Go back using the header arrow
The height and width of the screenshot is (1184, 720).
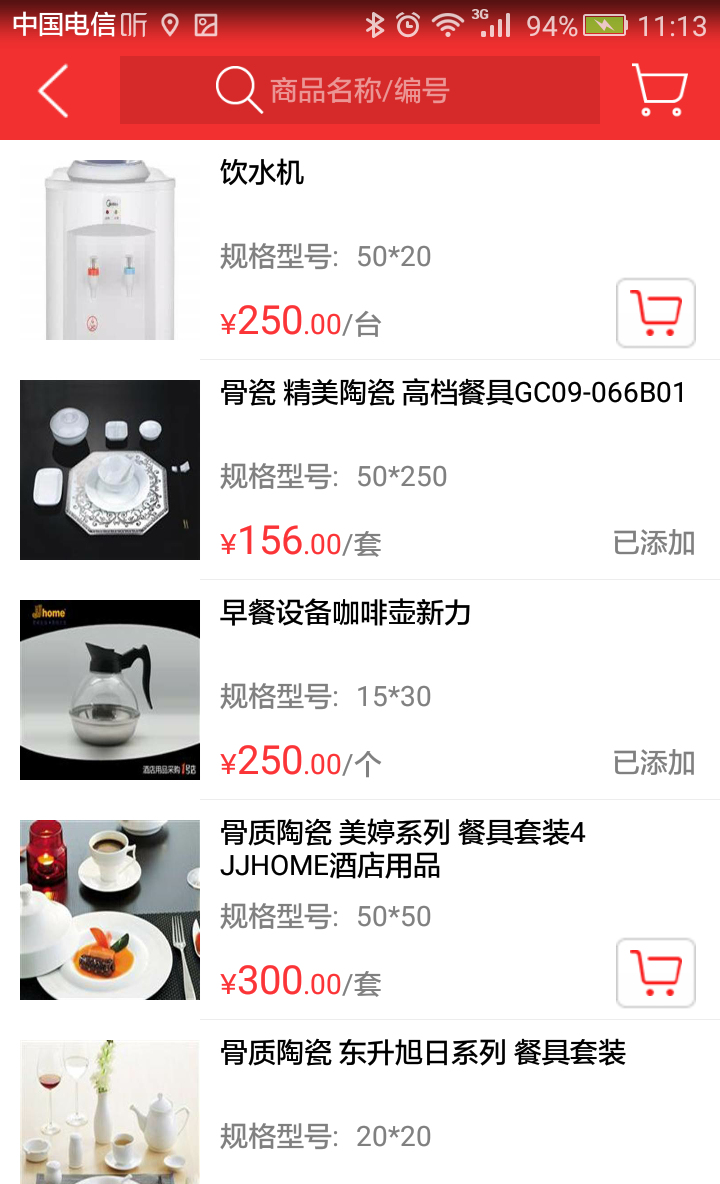pyautogui.click(x=53, y=91)
